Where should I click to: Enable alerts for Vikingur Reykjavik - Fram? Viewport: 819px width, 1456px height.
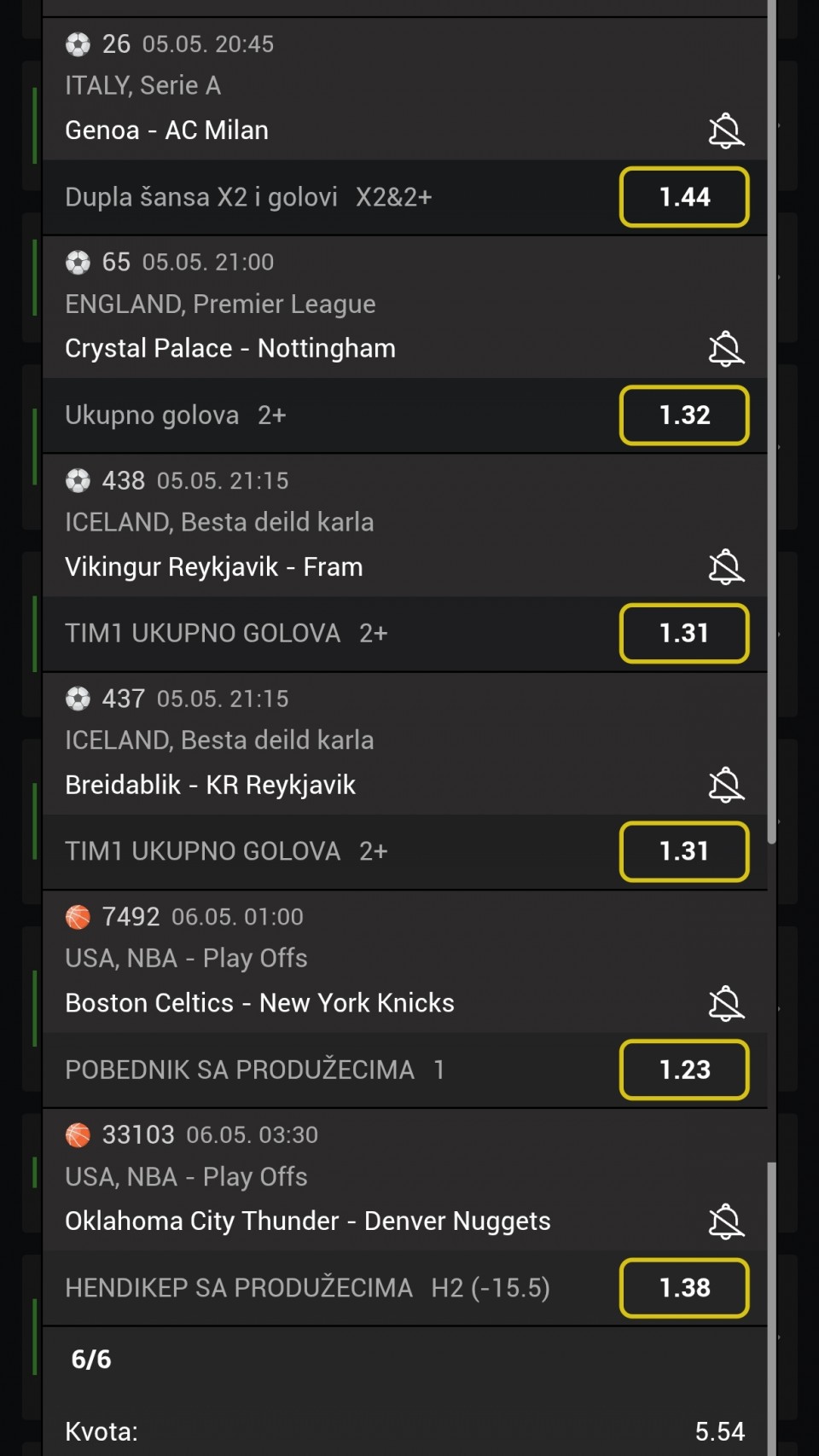point(726,567)
